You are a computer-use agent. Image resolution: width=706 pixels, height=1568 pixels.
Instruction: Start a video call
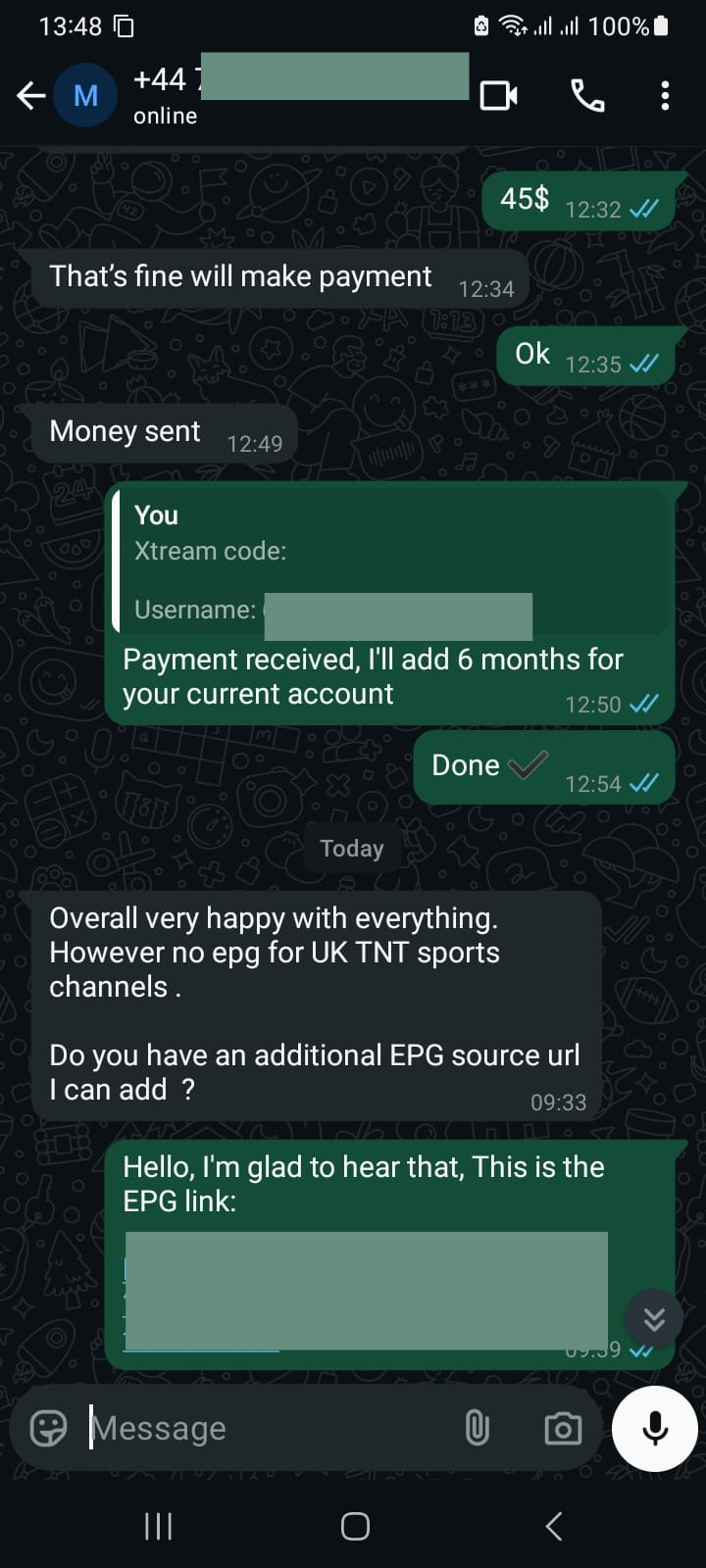point(498,95)
